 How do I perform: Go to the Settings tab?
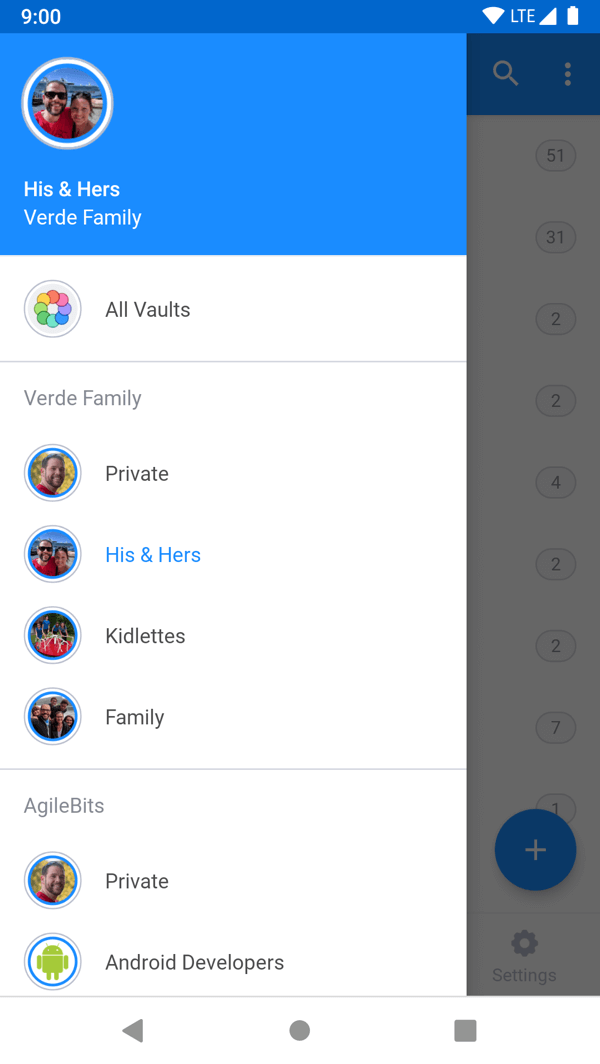[x=524, y=955]
